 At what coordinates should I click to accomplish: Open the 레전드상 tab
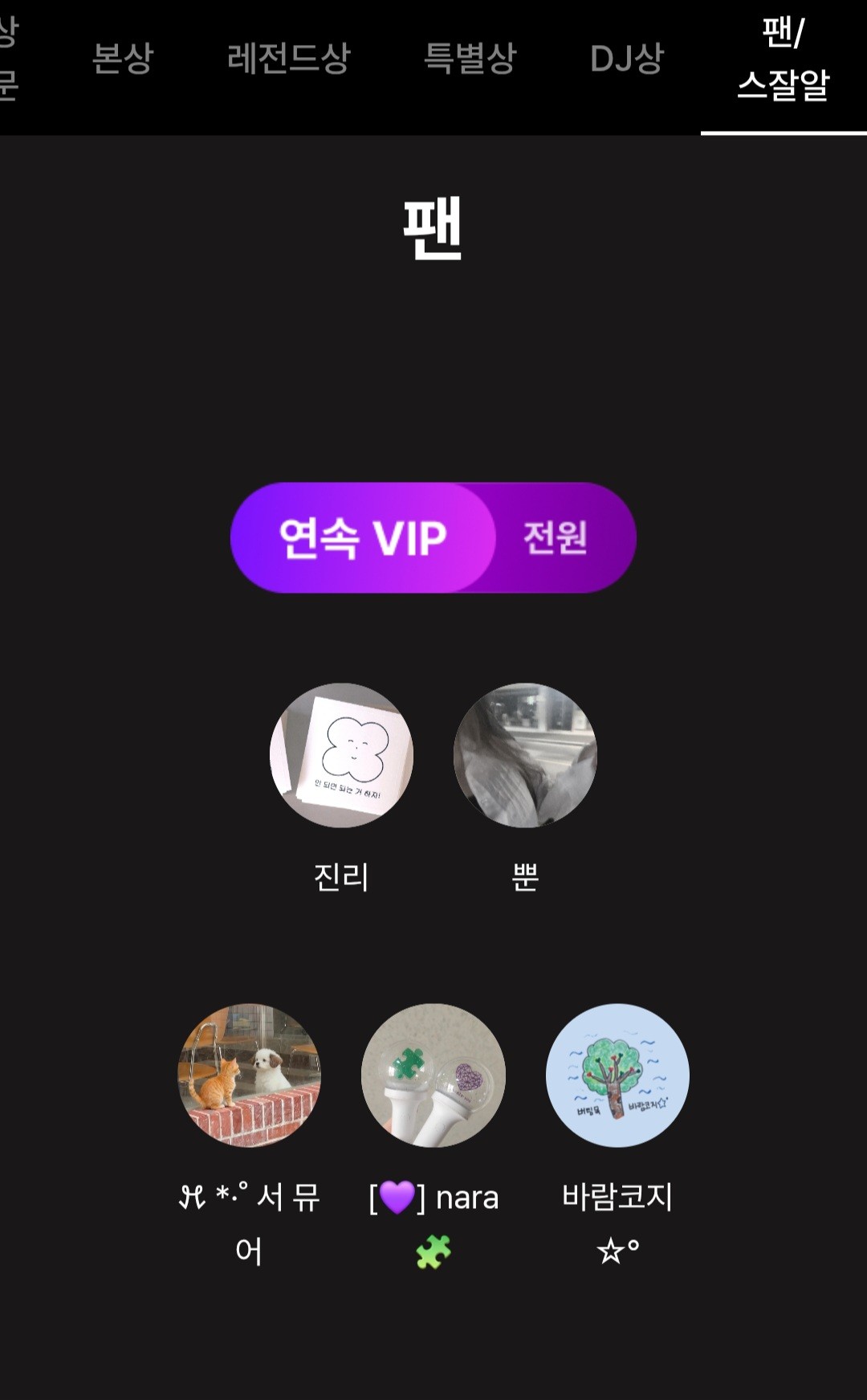(x=289, y=58)
